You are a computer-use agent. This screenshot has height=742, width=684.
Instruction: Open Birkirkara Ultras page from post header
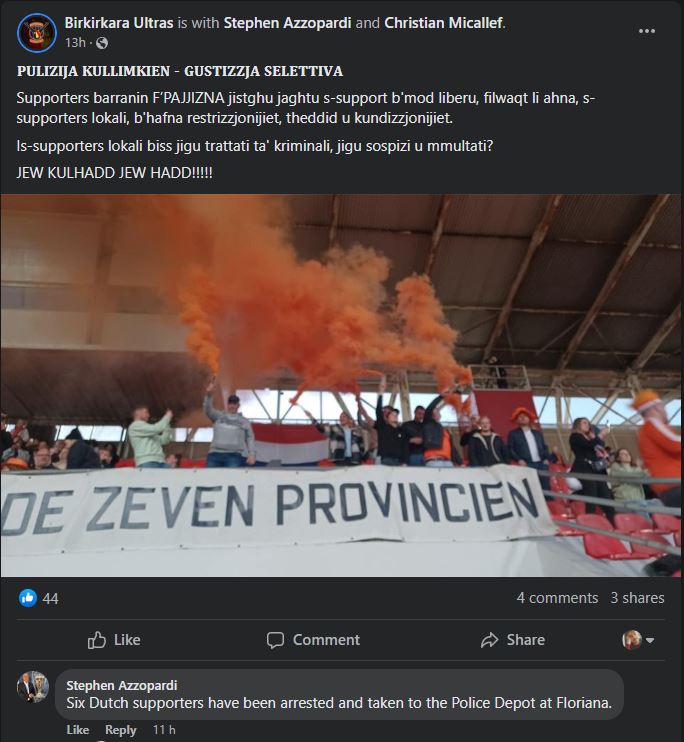(118, 22)
